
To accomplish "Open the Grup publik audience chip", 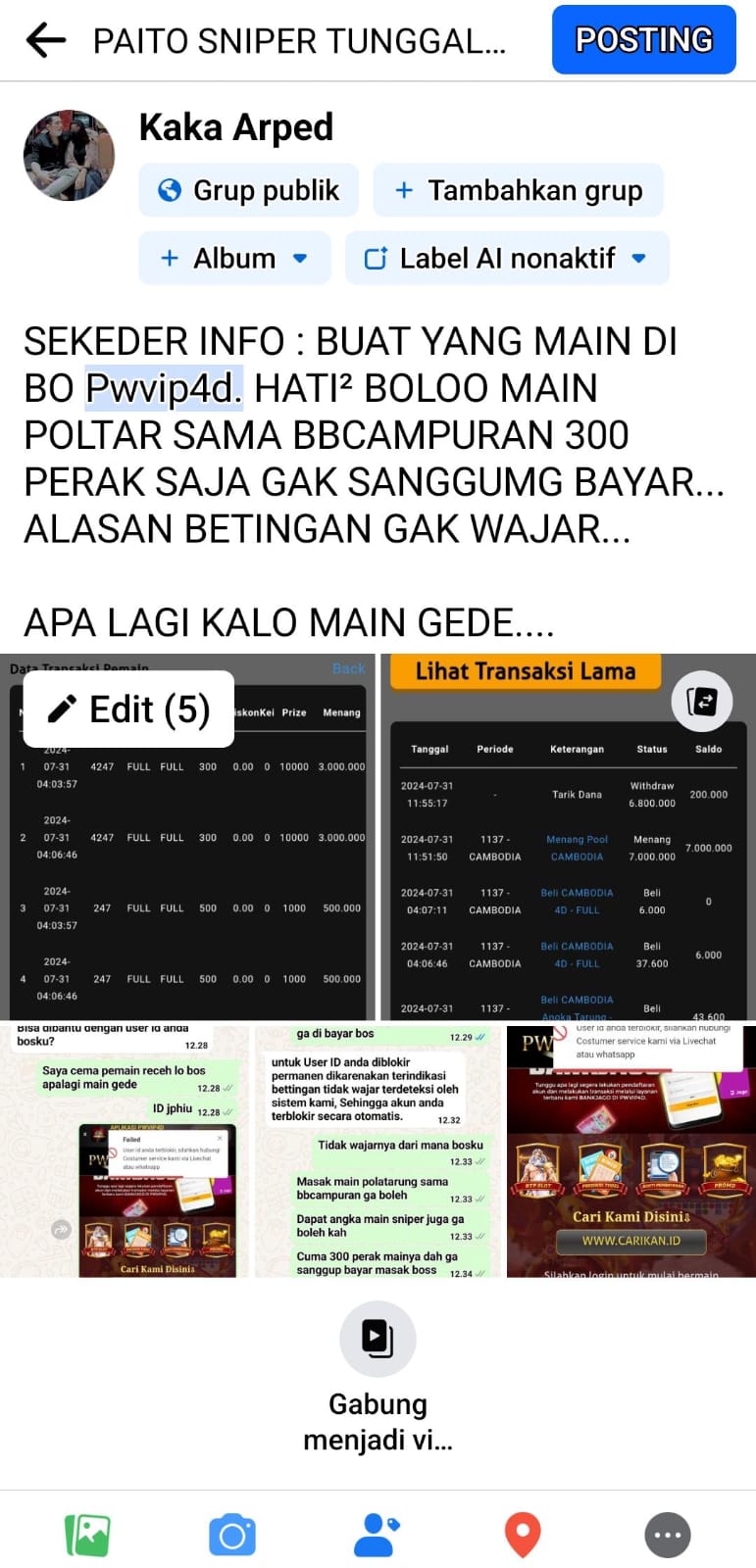I will 248,190.
